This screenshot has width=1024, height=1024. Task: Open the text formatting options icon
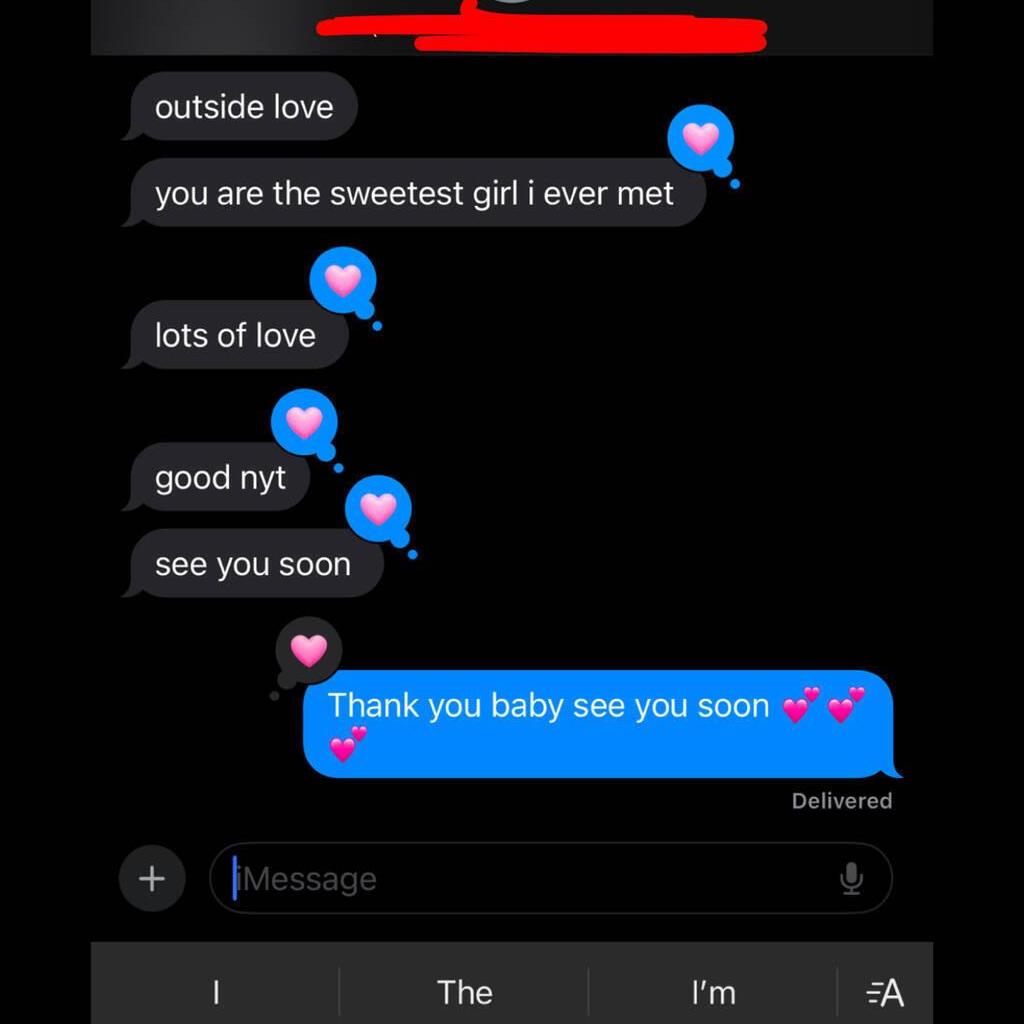click(885, 992)
